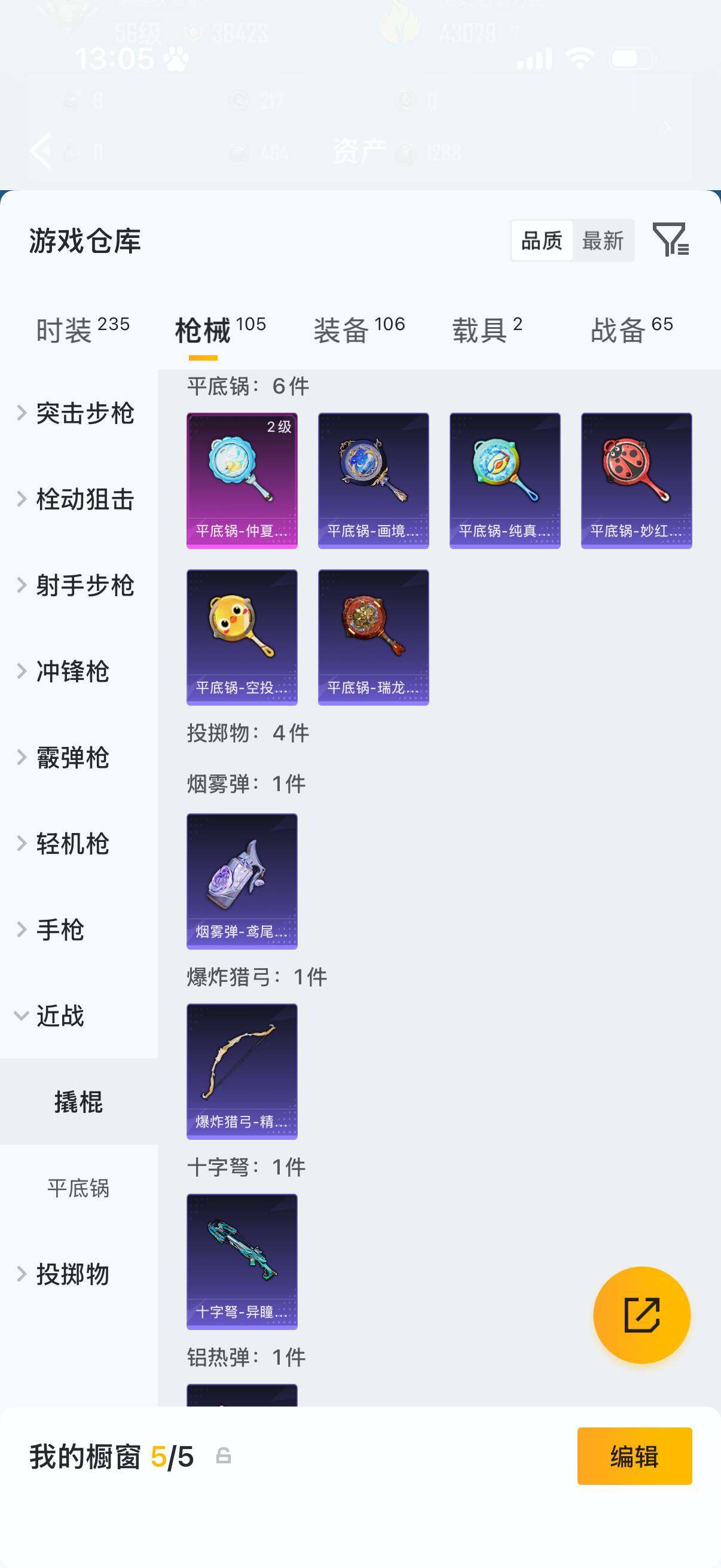Tap the back arrow at top left
The height and width of the screenshot is (1568, 721).
click(x=40, y=151)
